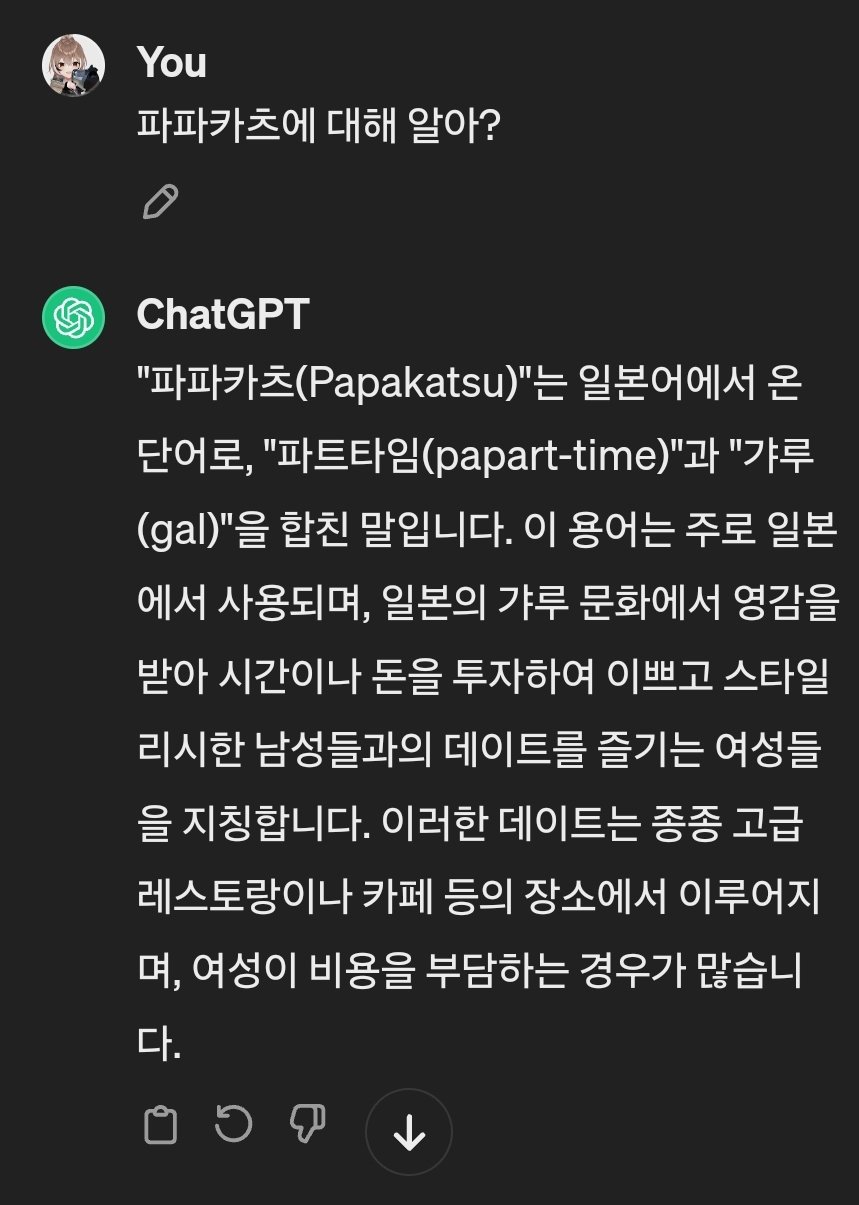Screen dimensions: 859x1205
Task: Give the response a thumbs down
Action: pyautogui.click(x=307, y=1125)
